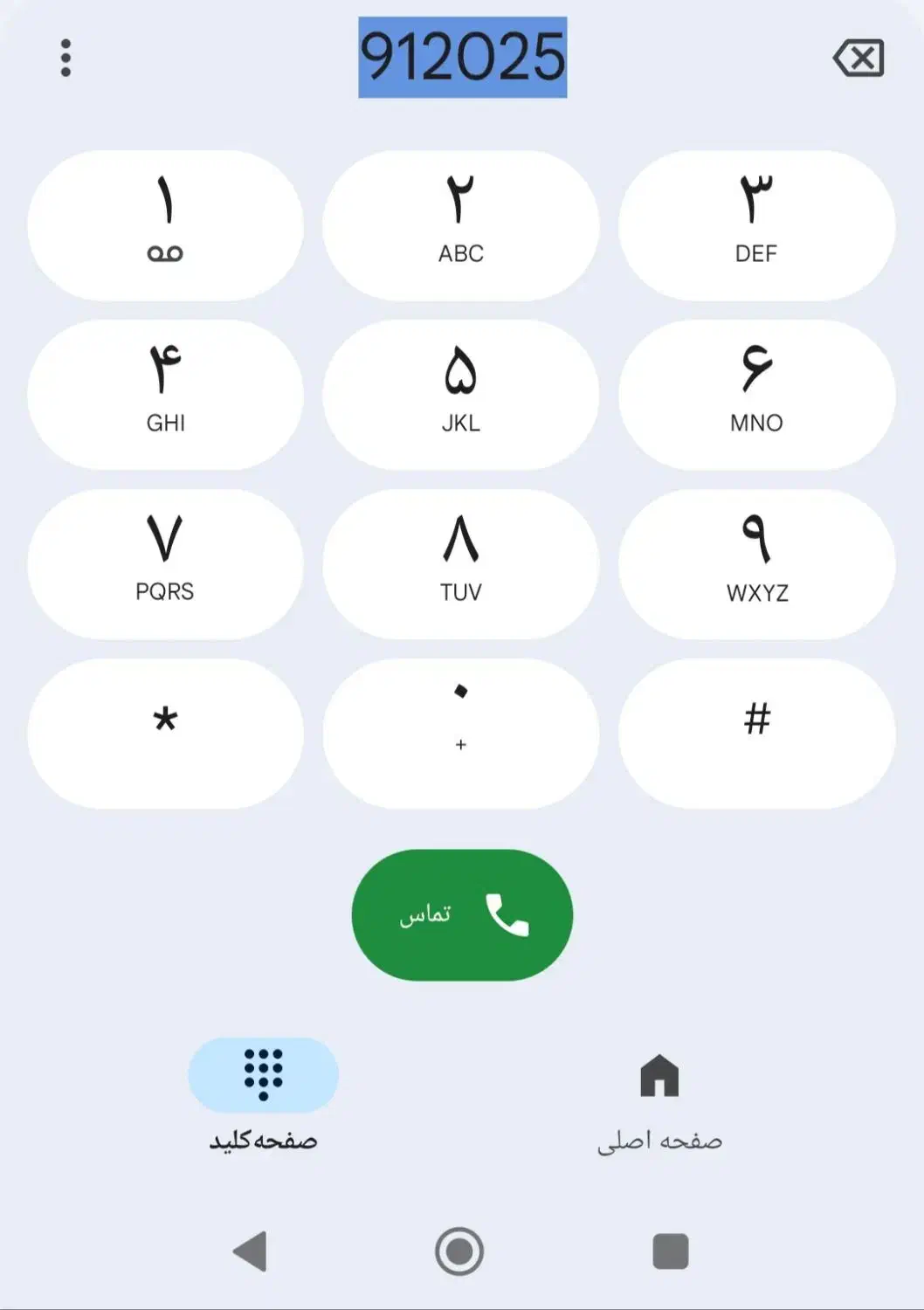
Task: Go back using the system back arrow
Action: (251, 1251)
